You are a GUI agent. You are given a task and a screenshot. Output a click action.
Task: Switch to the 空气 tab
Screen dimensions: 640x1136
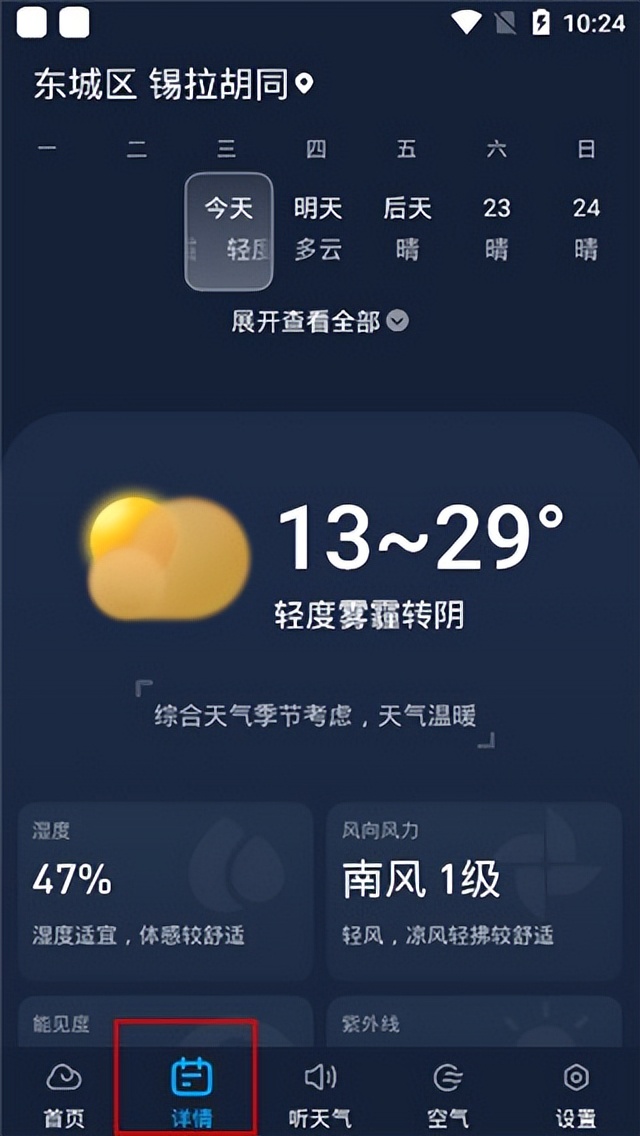447,1095
